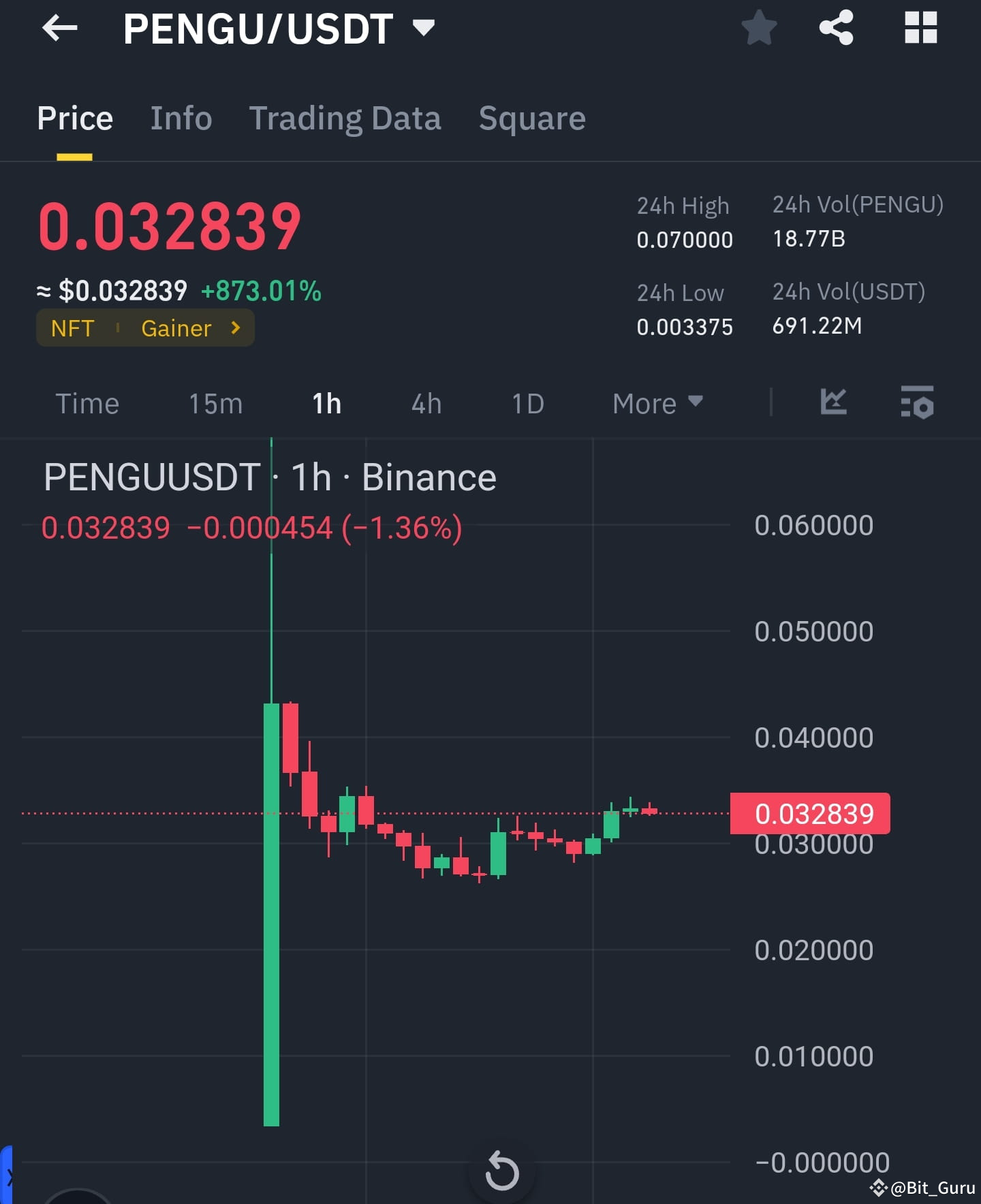The image size is (981, 1204).
Task: Open the PENGU/USDT pair selector dropdown
Action: point(422,28)
